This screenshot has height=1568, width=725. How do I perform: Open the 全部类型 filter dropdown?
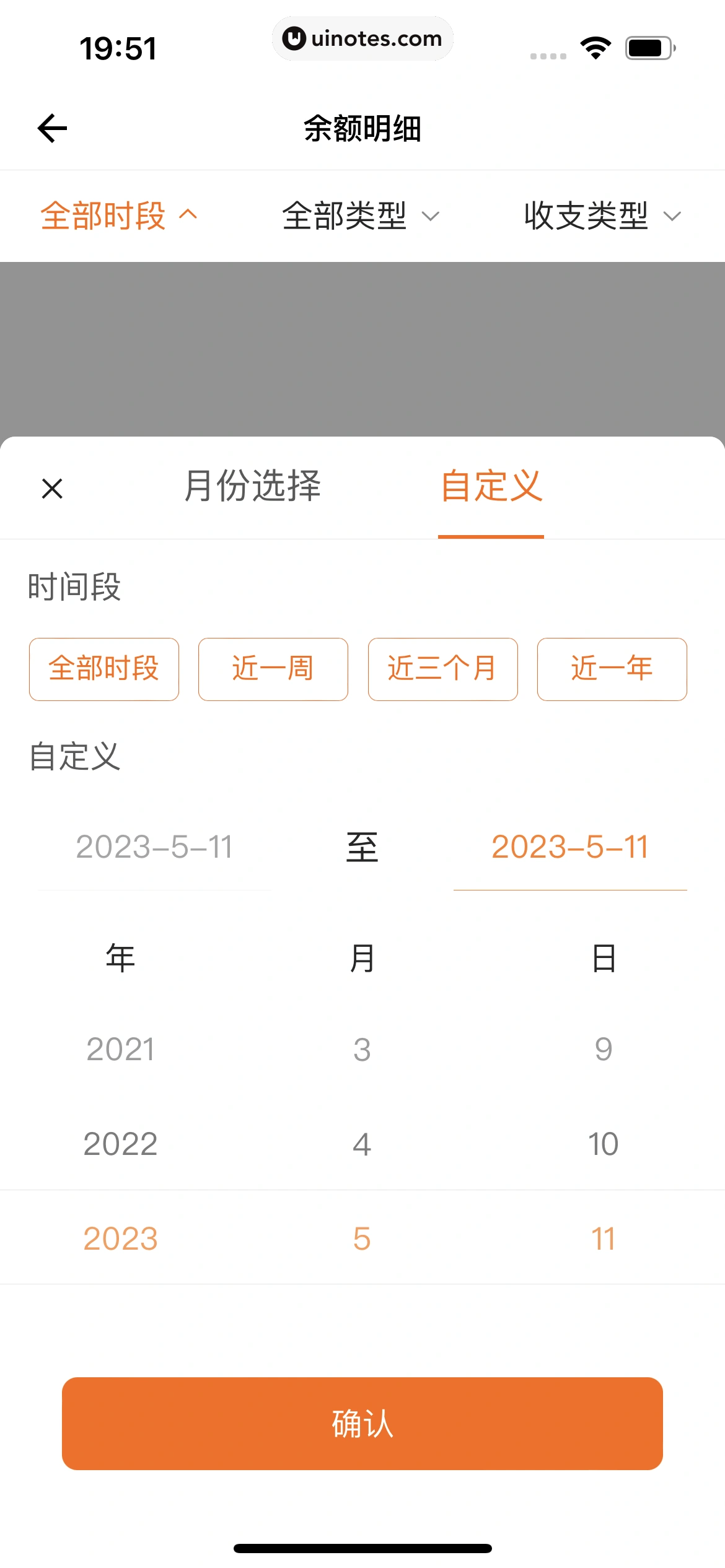[361, 216]
